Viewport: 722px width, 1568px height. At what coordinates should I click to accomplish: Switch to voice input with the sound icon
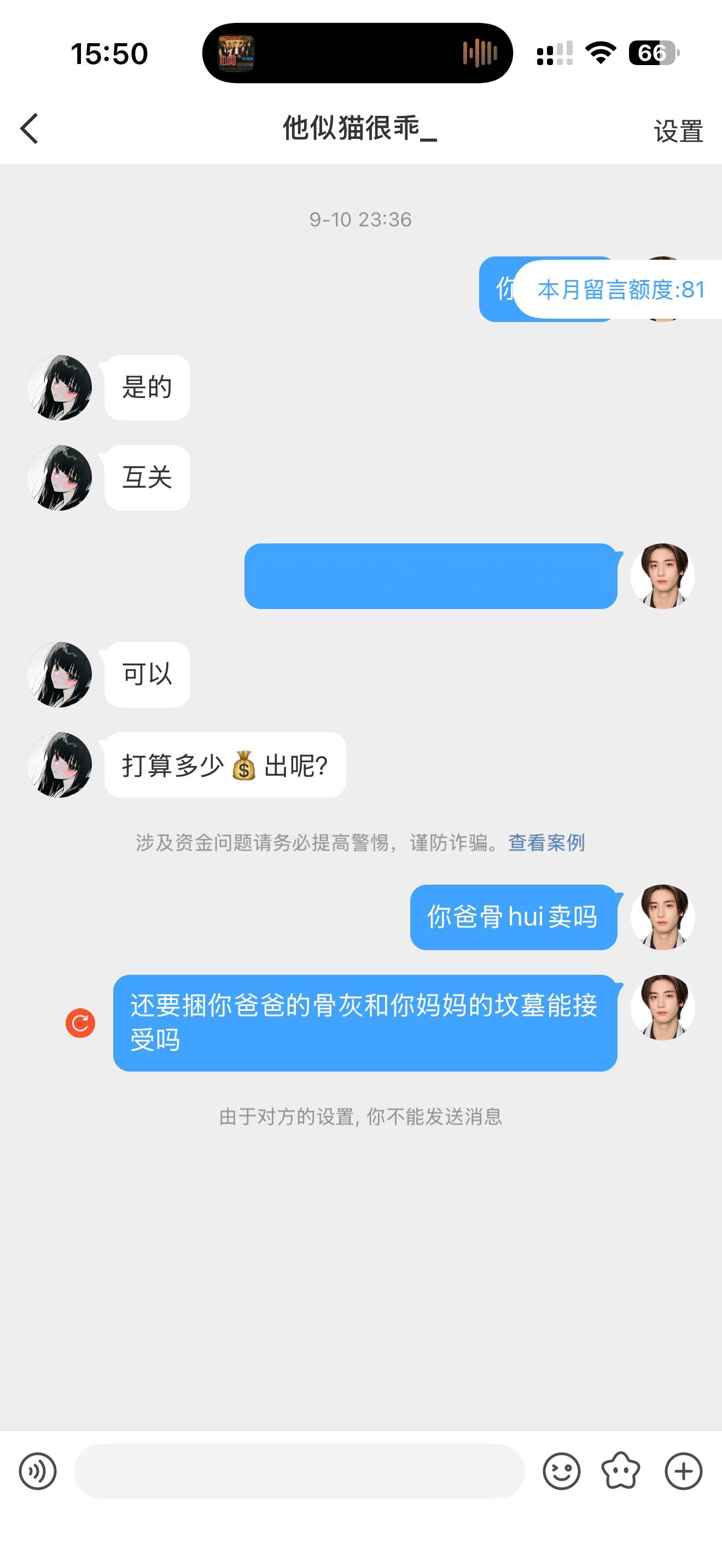38,1472
